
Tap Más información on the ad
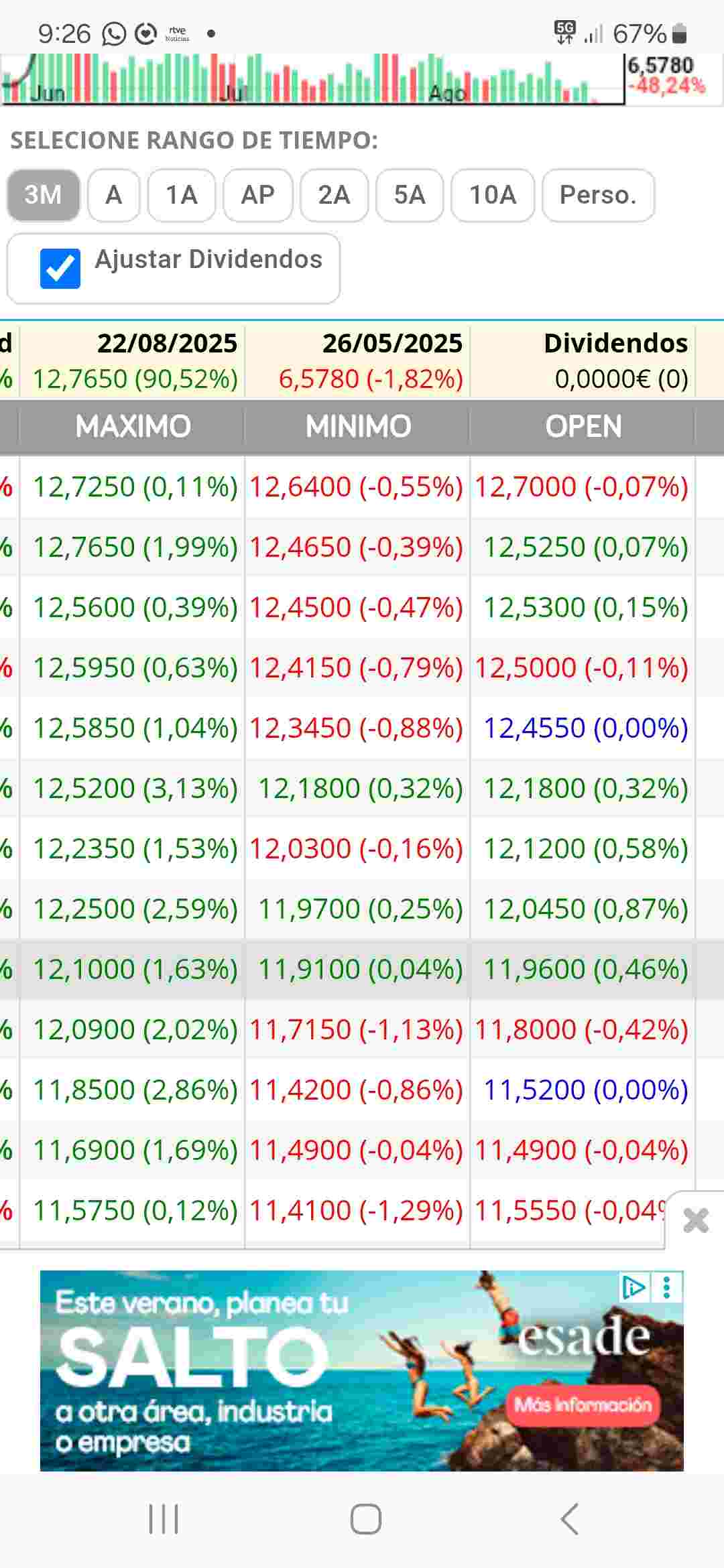click(x=583, y=1404)
